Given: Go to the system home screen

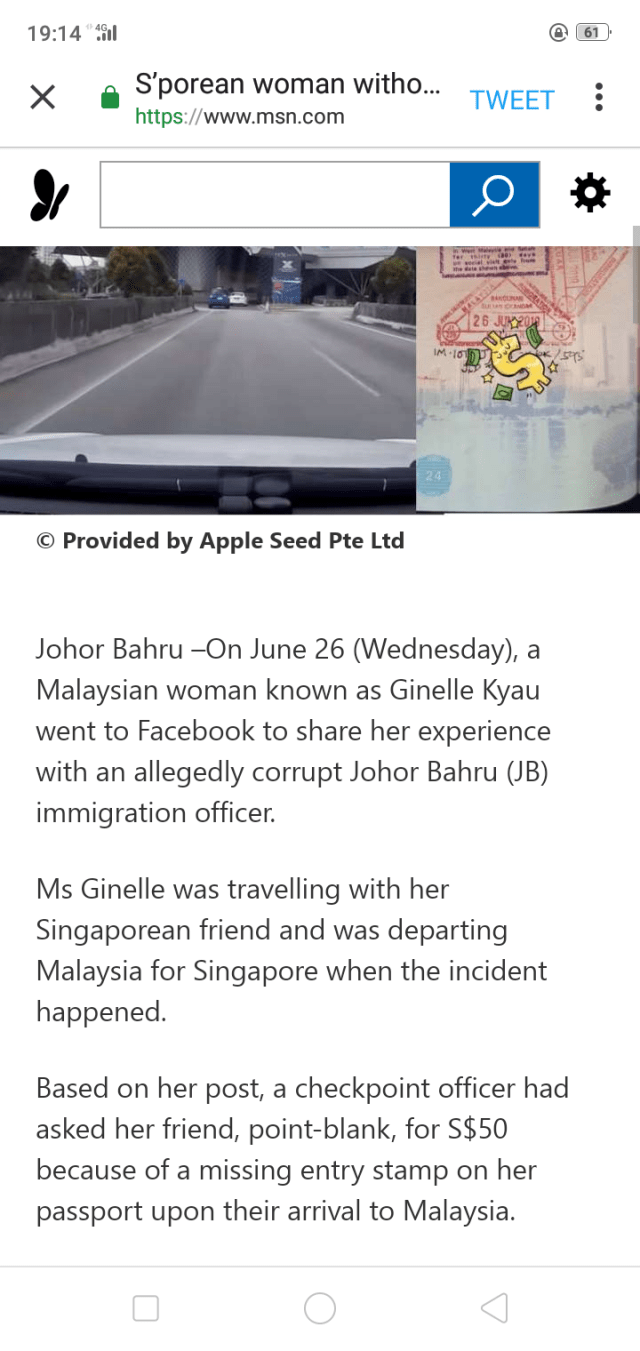Looking at the screenshot, I should tap(320, 1307).
